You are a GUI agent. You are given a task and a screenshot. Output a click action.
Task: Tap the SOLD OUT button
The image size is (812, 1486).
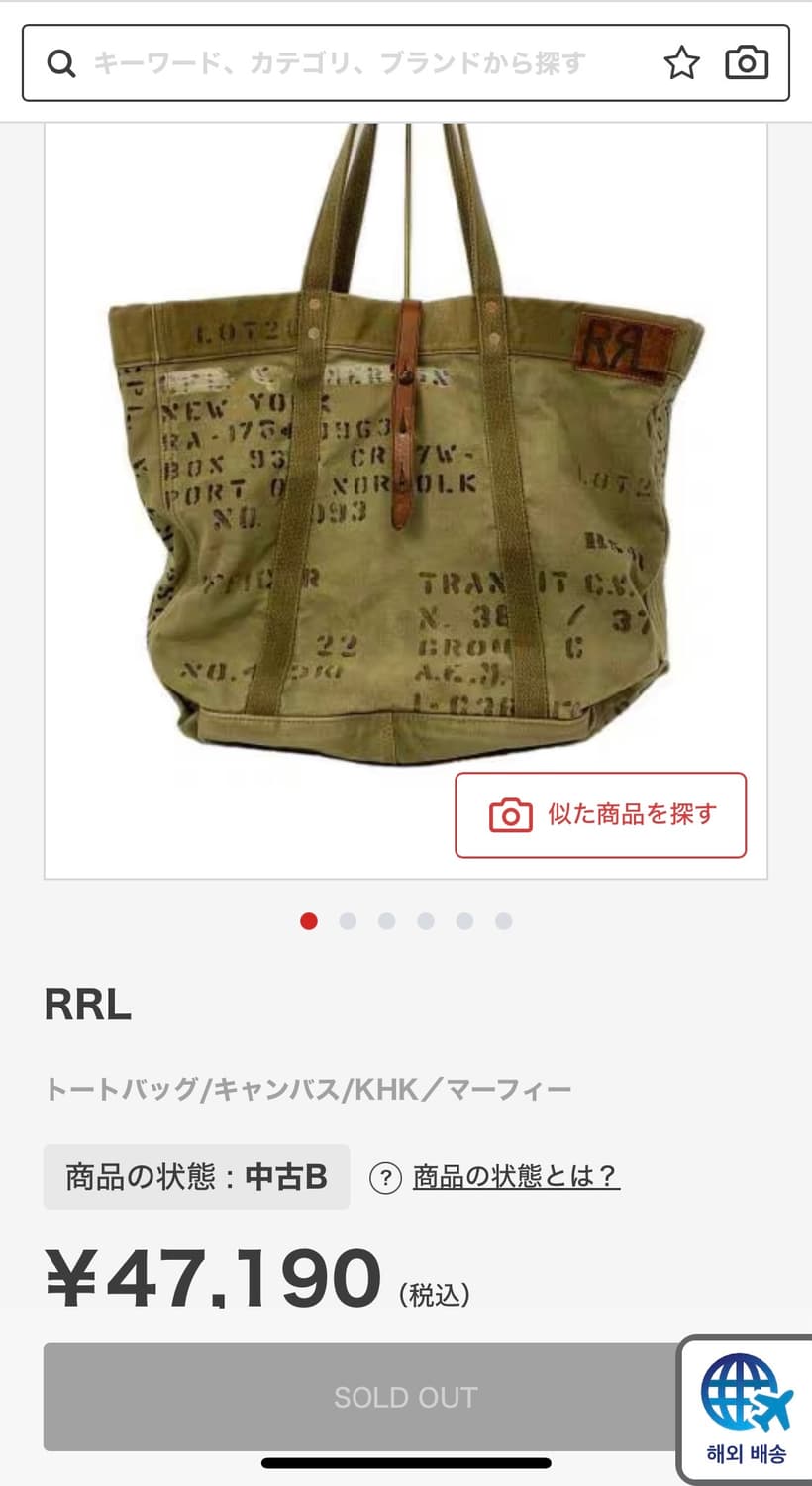point(406,1397)
